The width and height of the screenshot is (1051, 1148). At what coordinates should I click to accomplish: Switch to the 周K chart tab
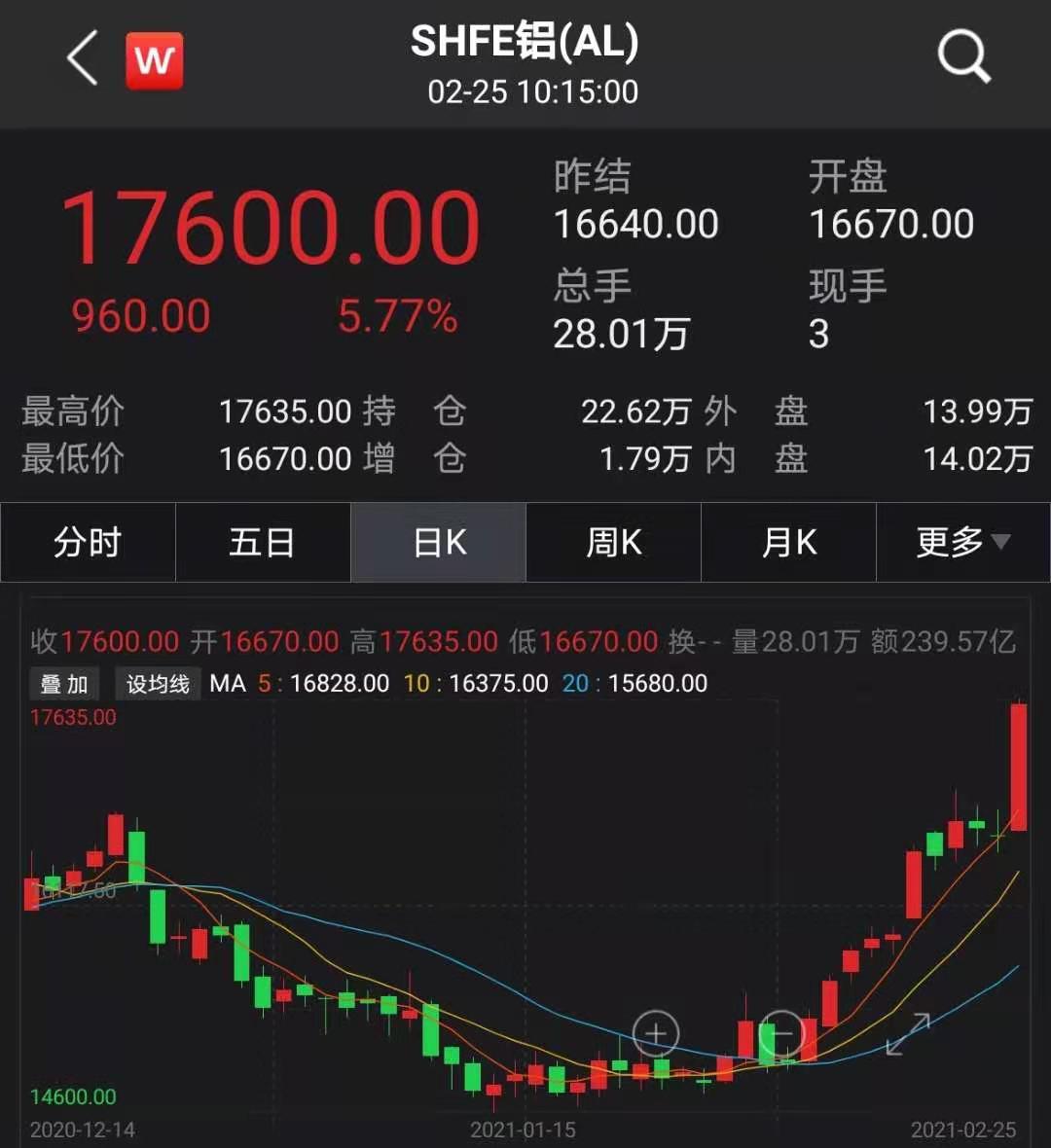(x=613, y=542)
